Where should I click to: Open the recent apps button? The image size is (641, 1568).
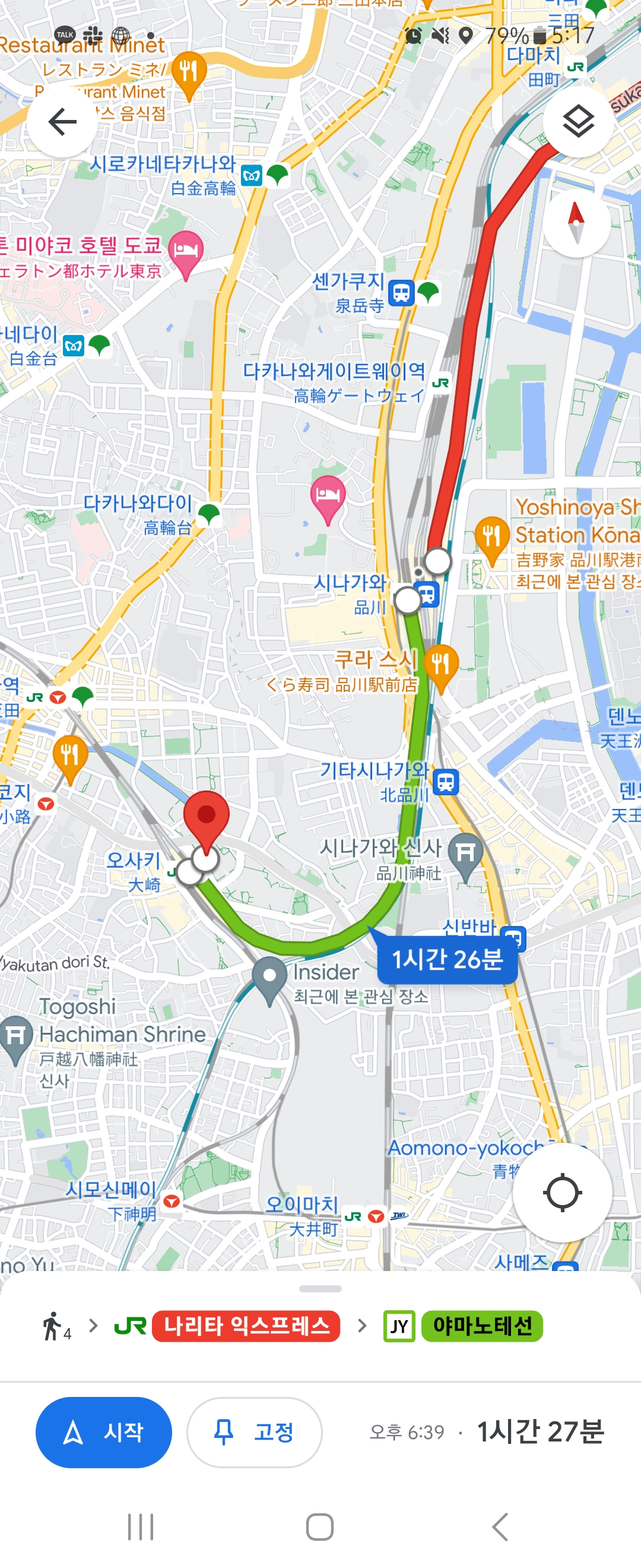pos(141,1526)
